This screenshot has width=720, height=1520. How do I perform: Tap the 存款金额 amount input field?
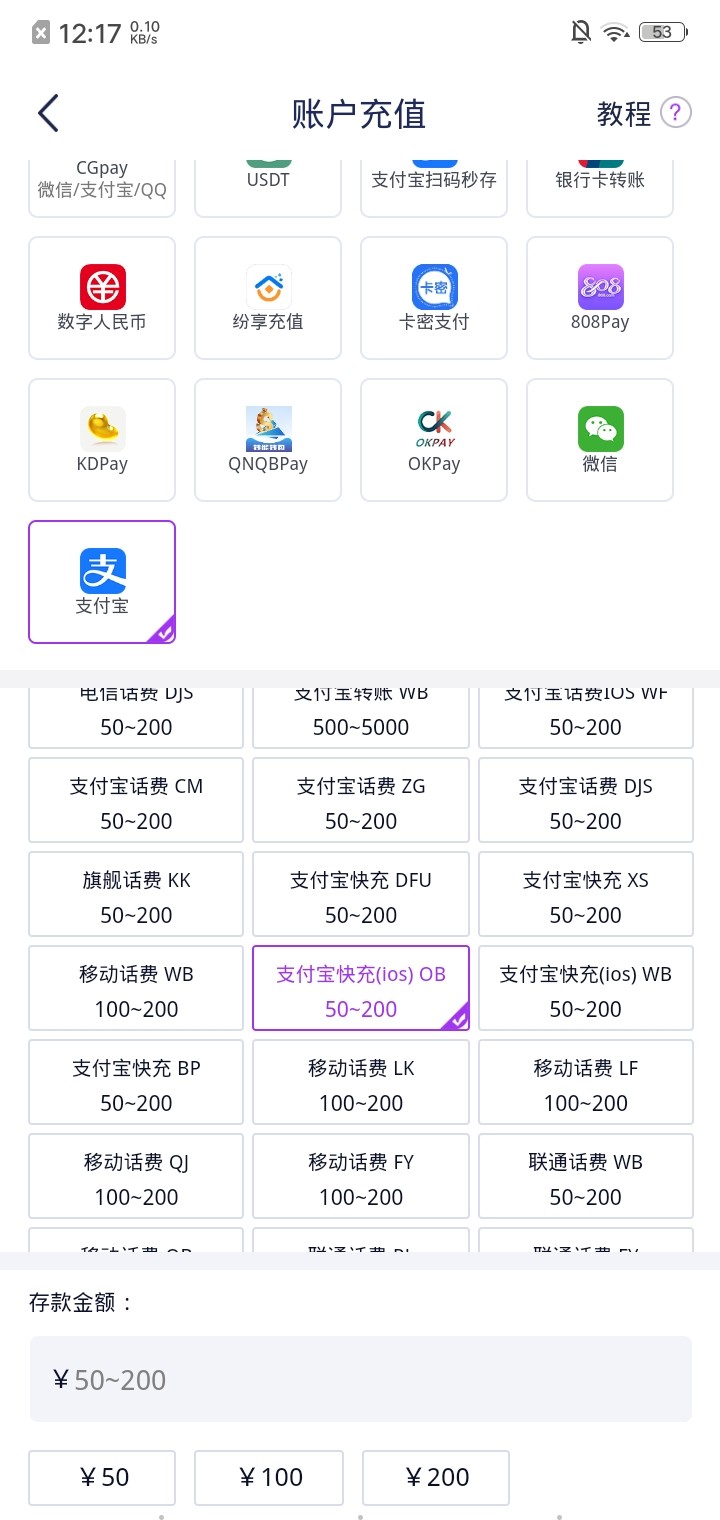(x=361, y=1380)
